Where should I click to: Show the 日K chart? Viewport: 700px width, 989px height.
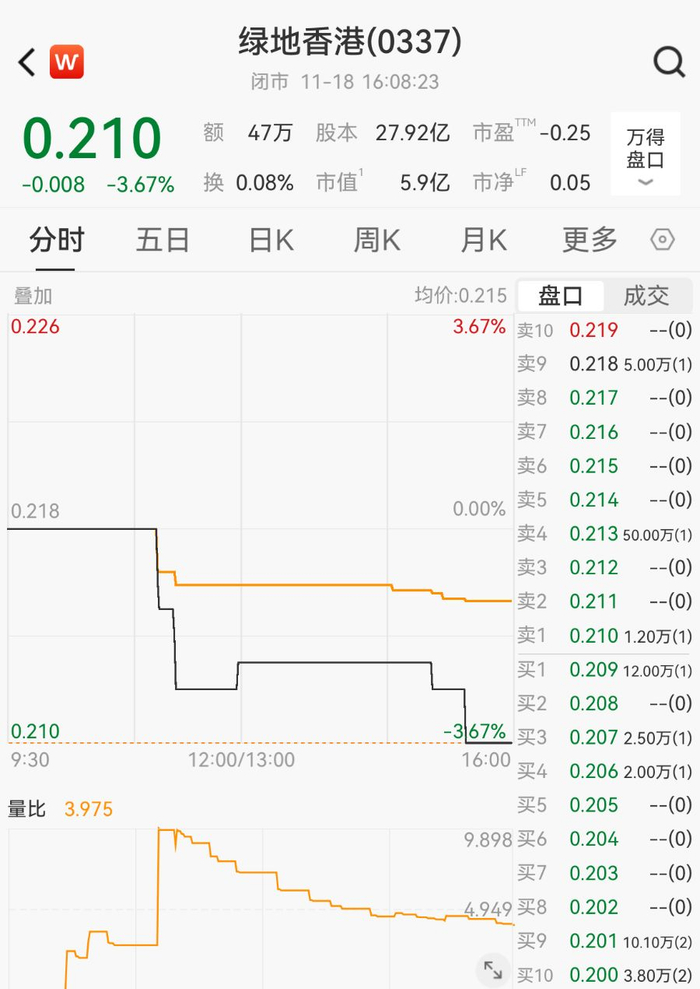pos(271,240)
